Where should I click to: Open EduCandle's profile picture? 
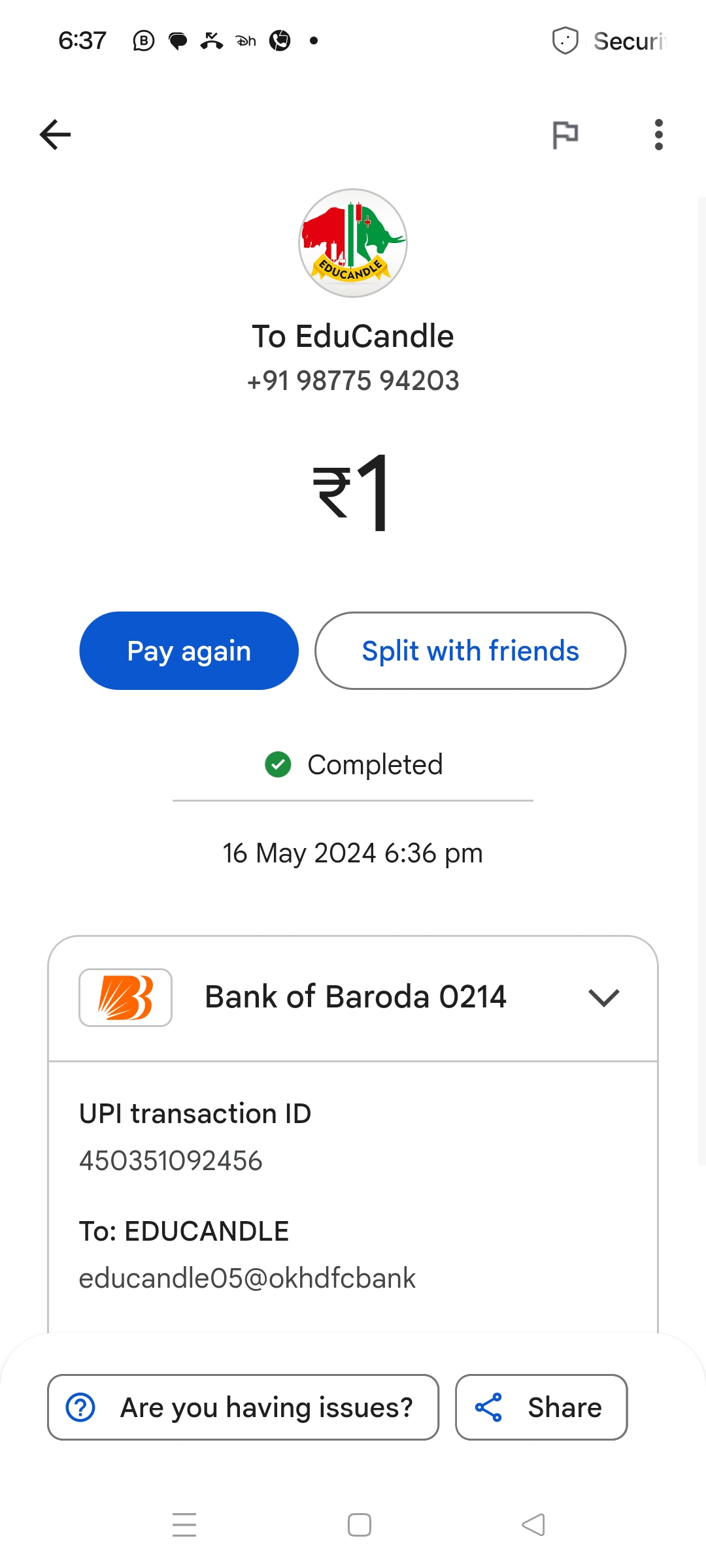point(353,243)
